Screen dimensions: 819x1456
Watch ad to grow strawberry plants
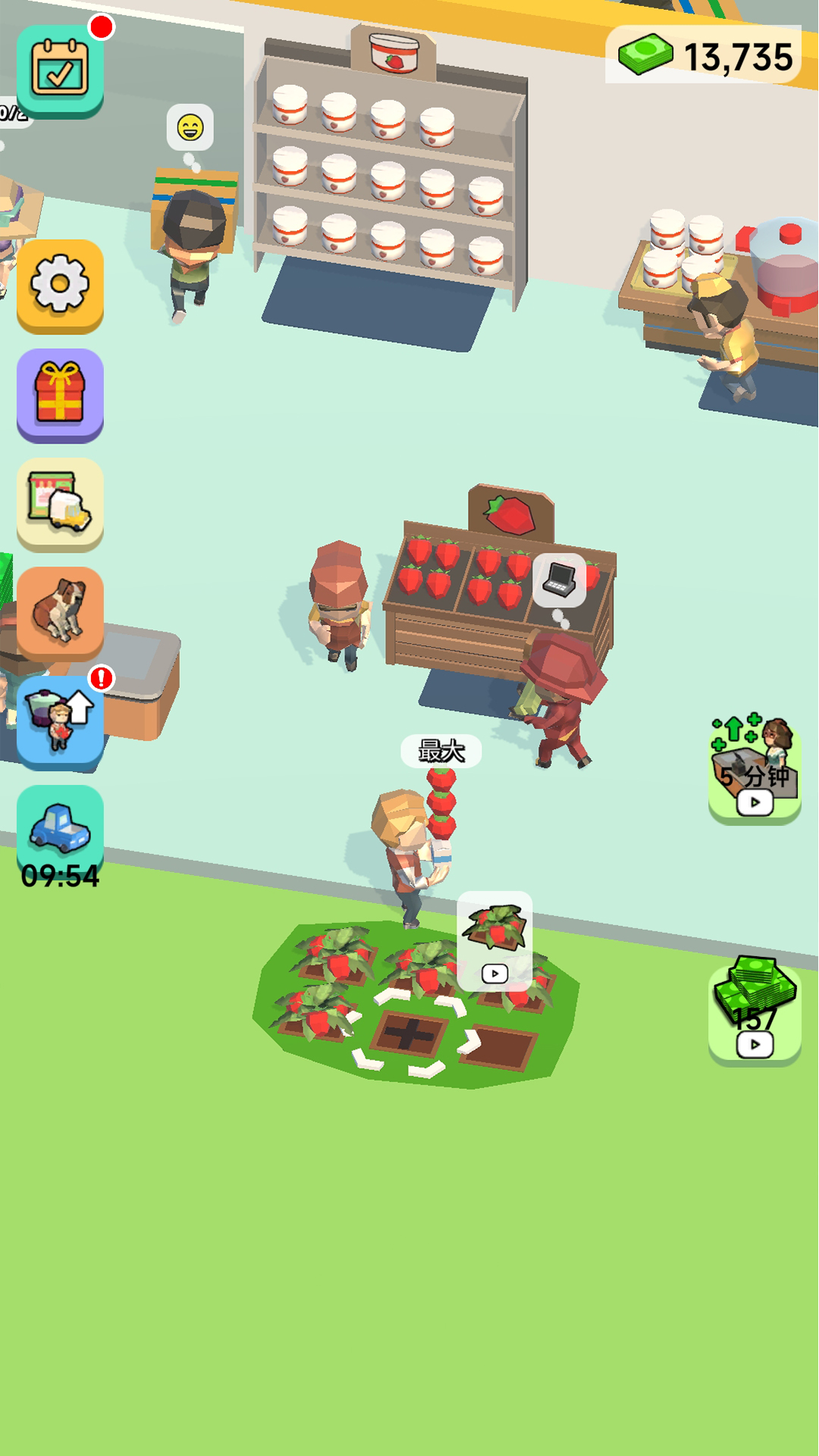(494, 940)
